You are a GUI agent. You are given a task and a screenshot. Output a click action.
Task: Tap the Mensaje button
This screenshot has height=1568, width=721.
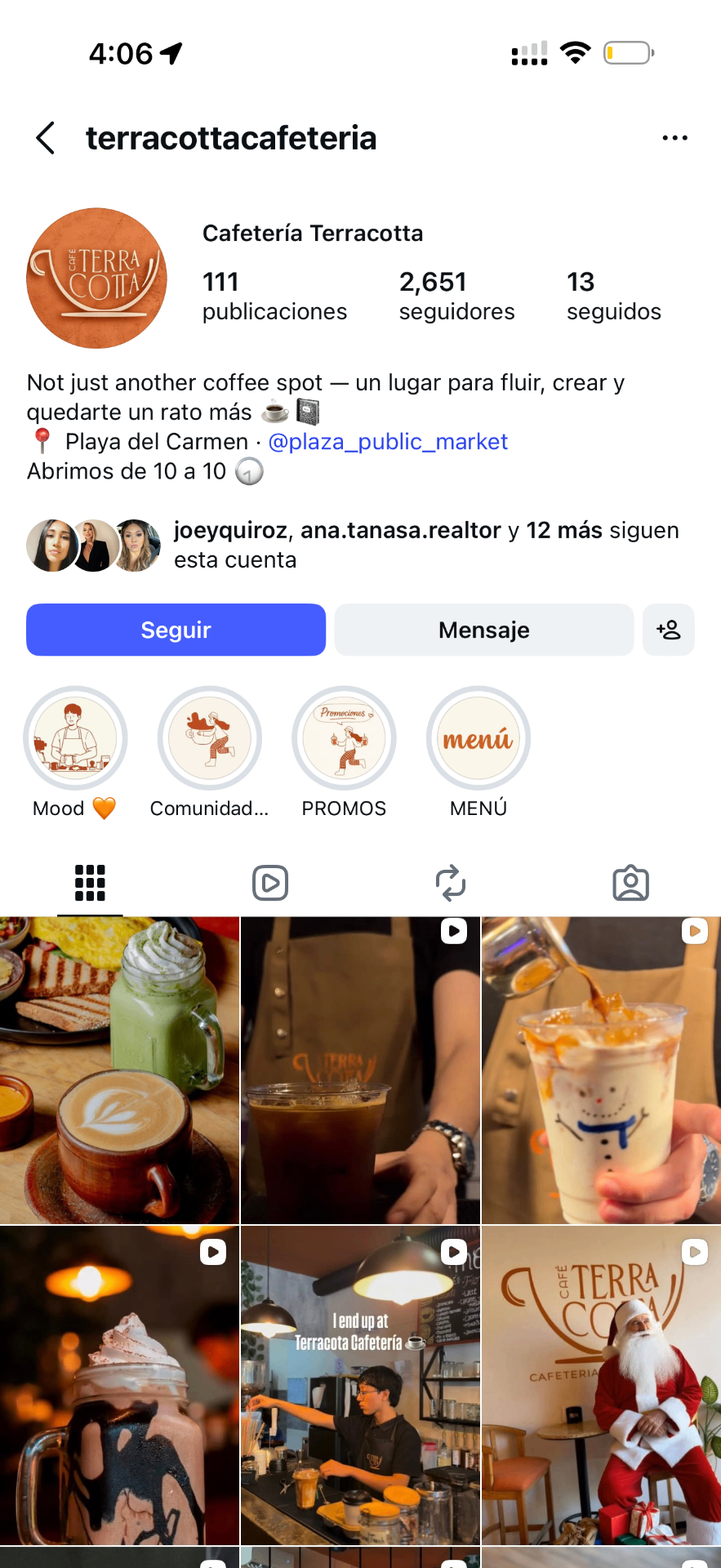click(483, 630)
